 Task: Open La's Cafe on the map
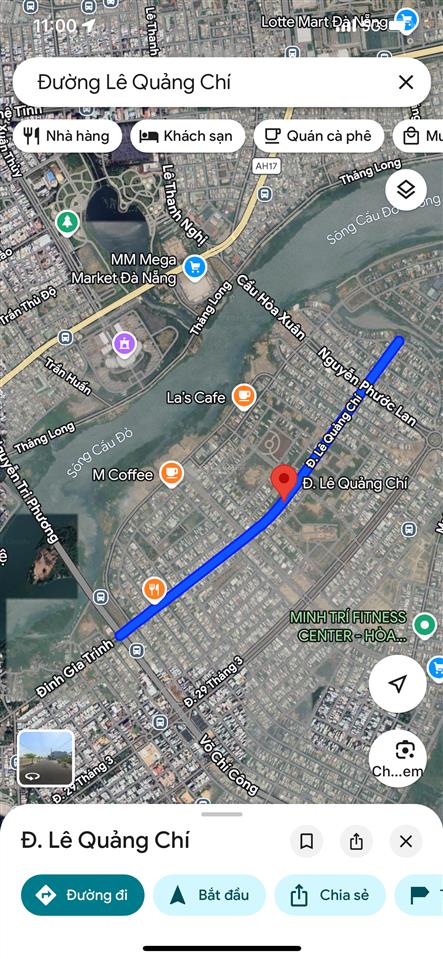[x=244, y=397]
